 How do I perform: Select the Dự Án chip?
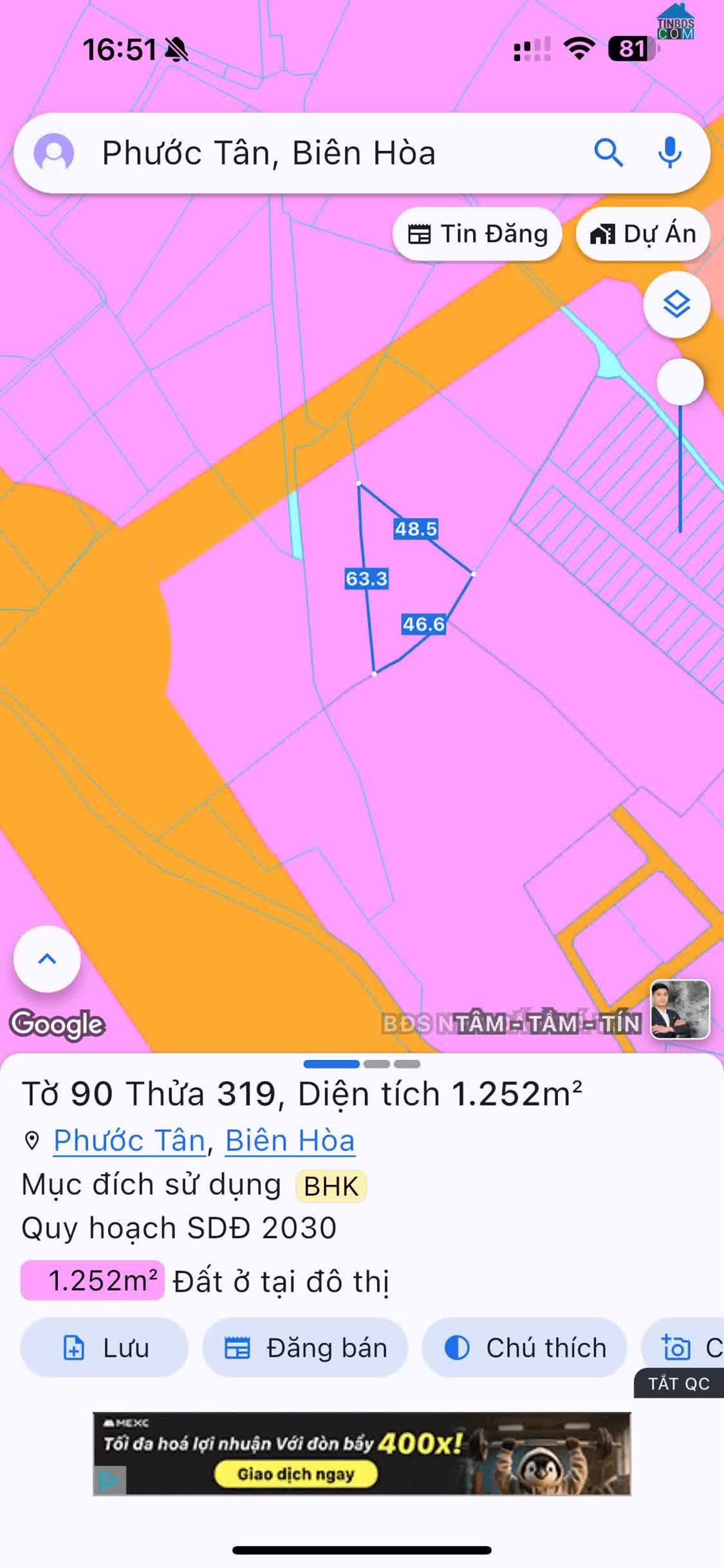tap(643, 234)
